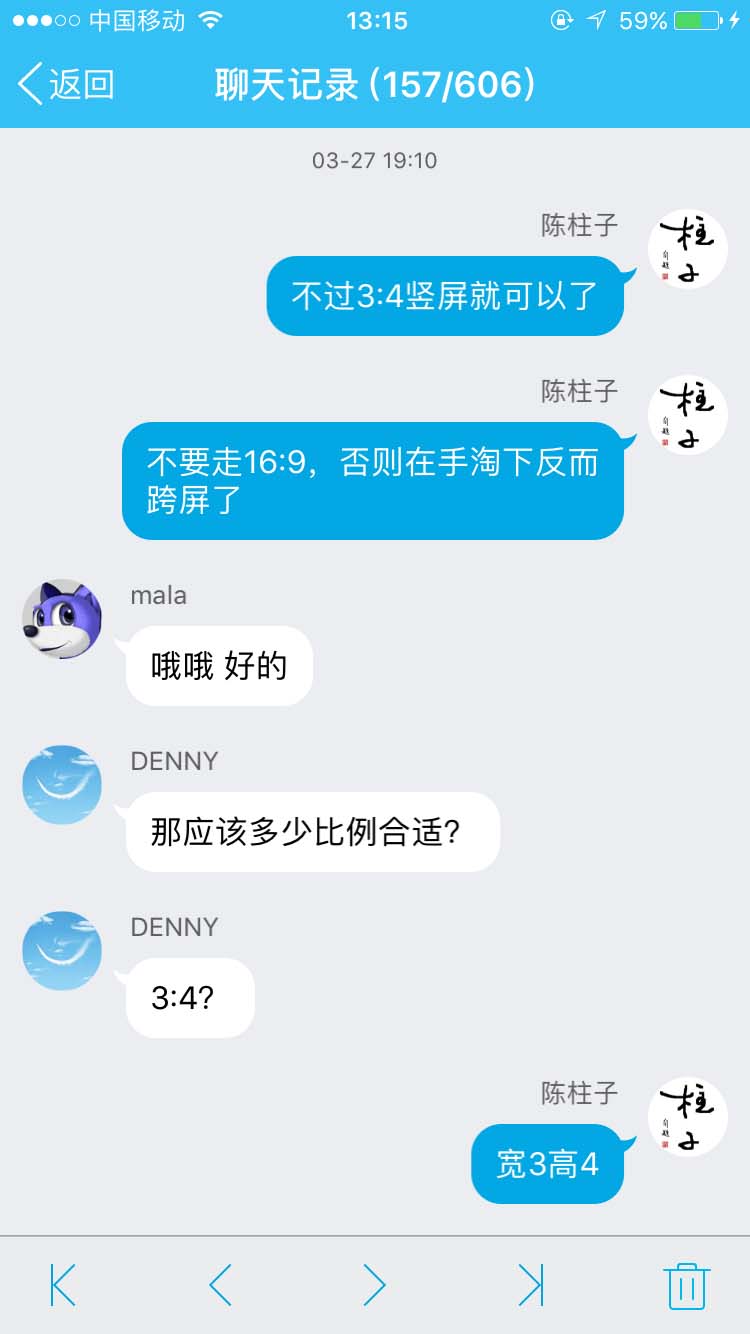Image resolution: width=750 pixels, height=1334 pixels.
Task: Tap the trash icon to delete records
Action: coord(688,1285)
